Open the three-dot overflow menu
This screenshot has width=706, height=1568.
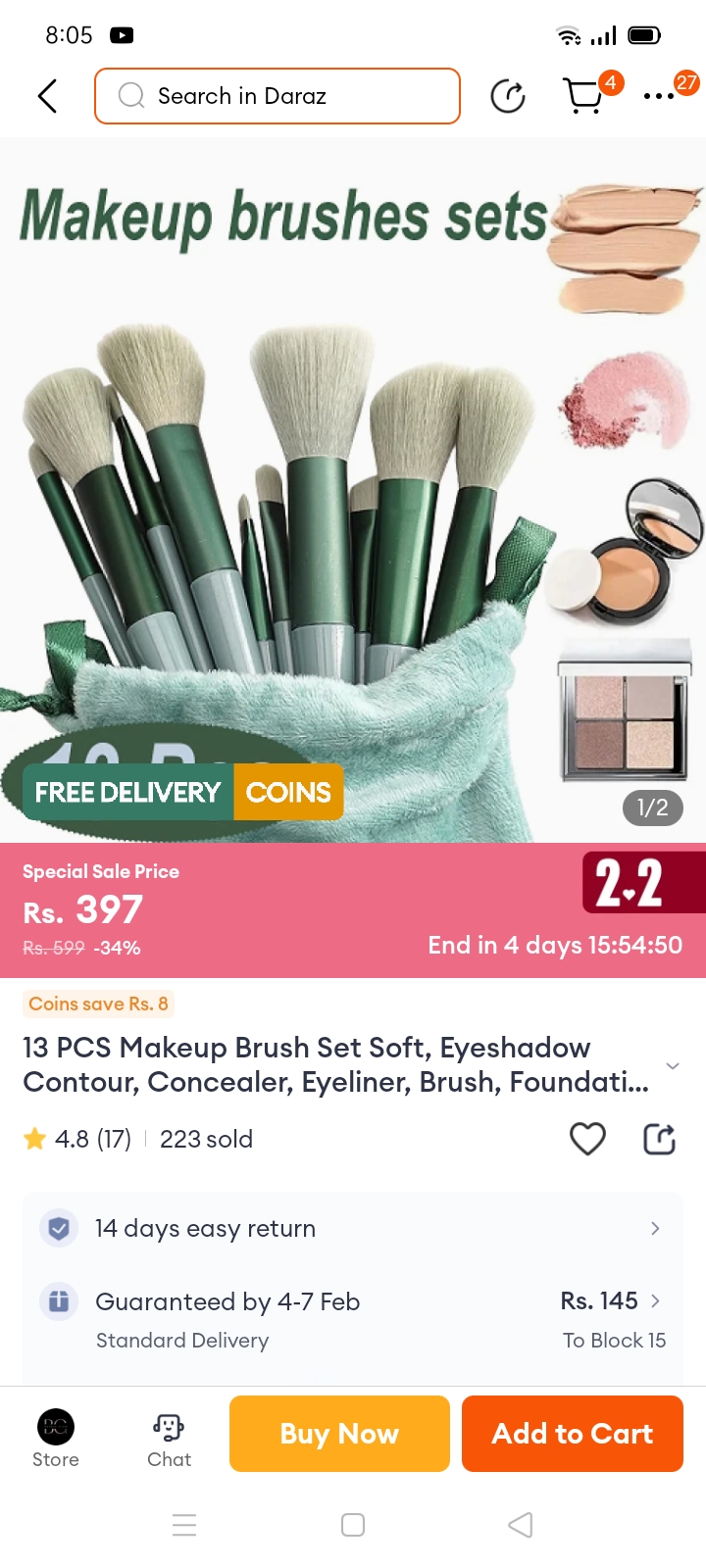pyautogui.click(x=659, y=96)
